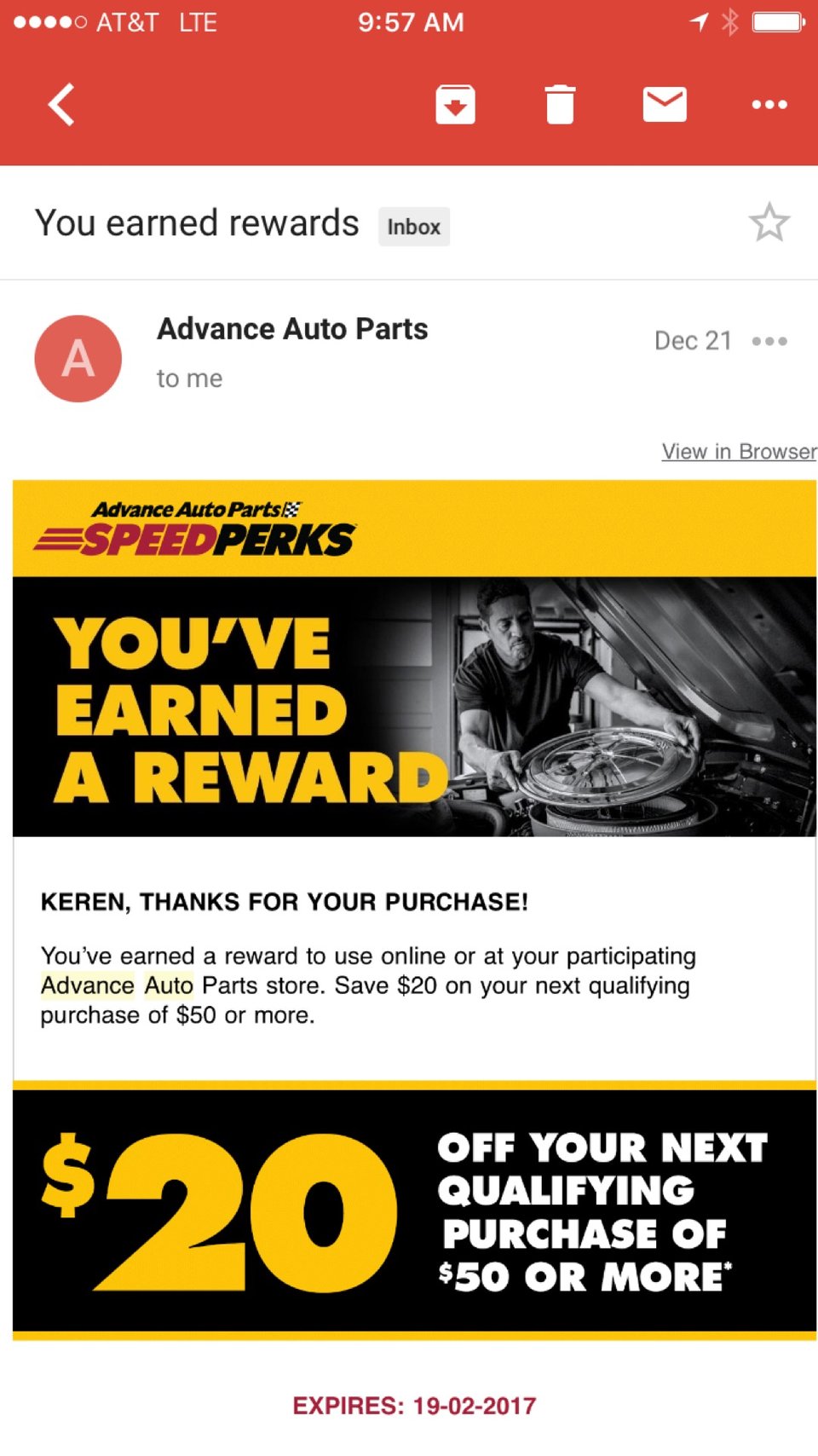This screenshot has height=1456, width=818.
Task: Tap the Inbox label chip
Action: point(414,227)
